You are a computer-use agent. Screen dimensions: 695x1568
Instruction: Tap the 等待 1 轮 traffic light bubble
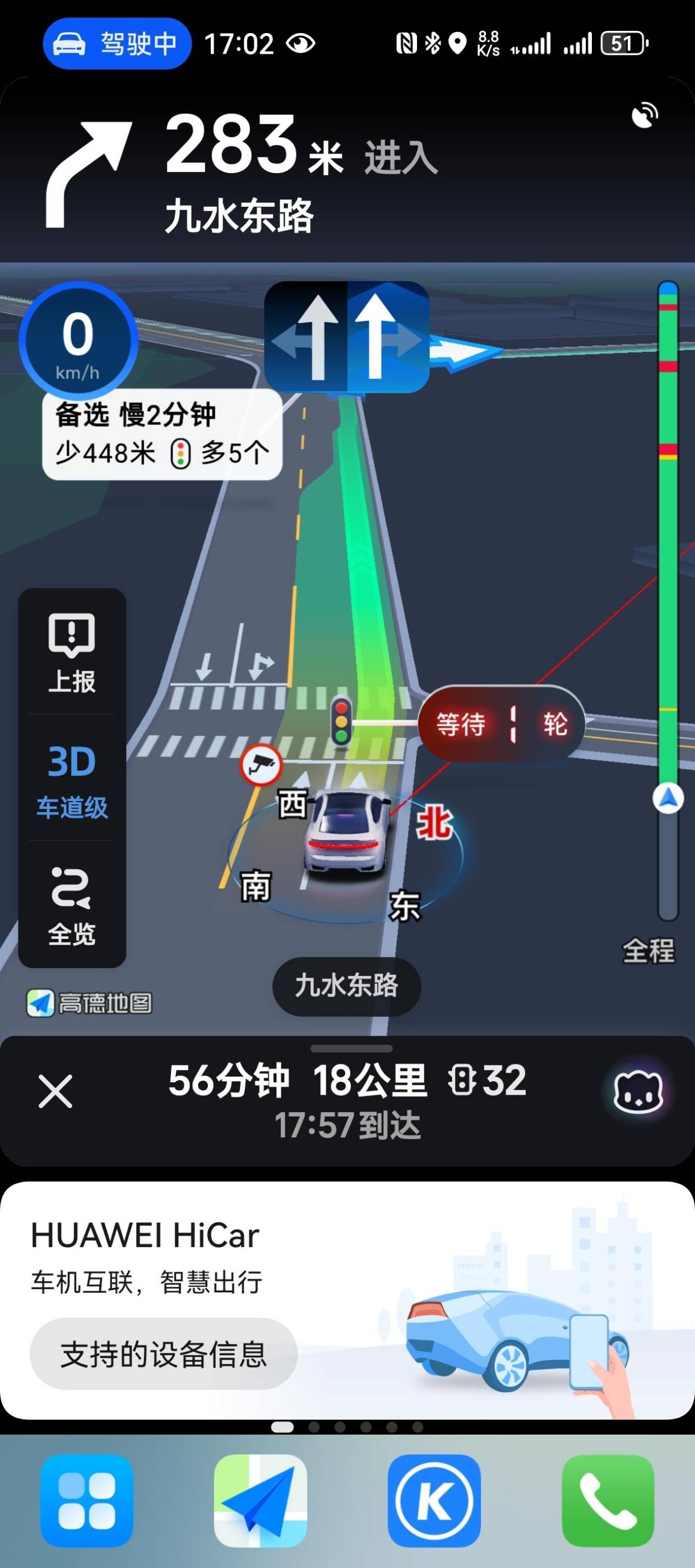click(x=501, y=724)
